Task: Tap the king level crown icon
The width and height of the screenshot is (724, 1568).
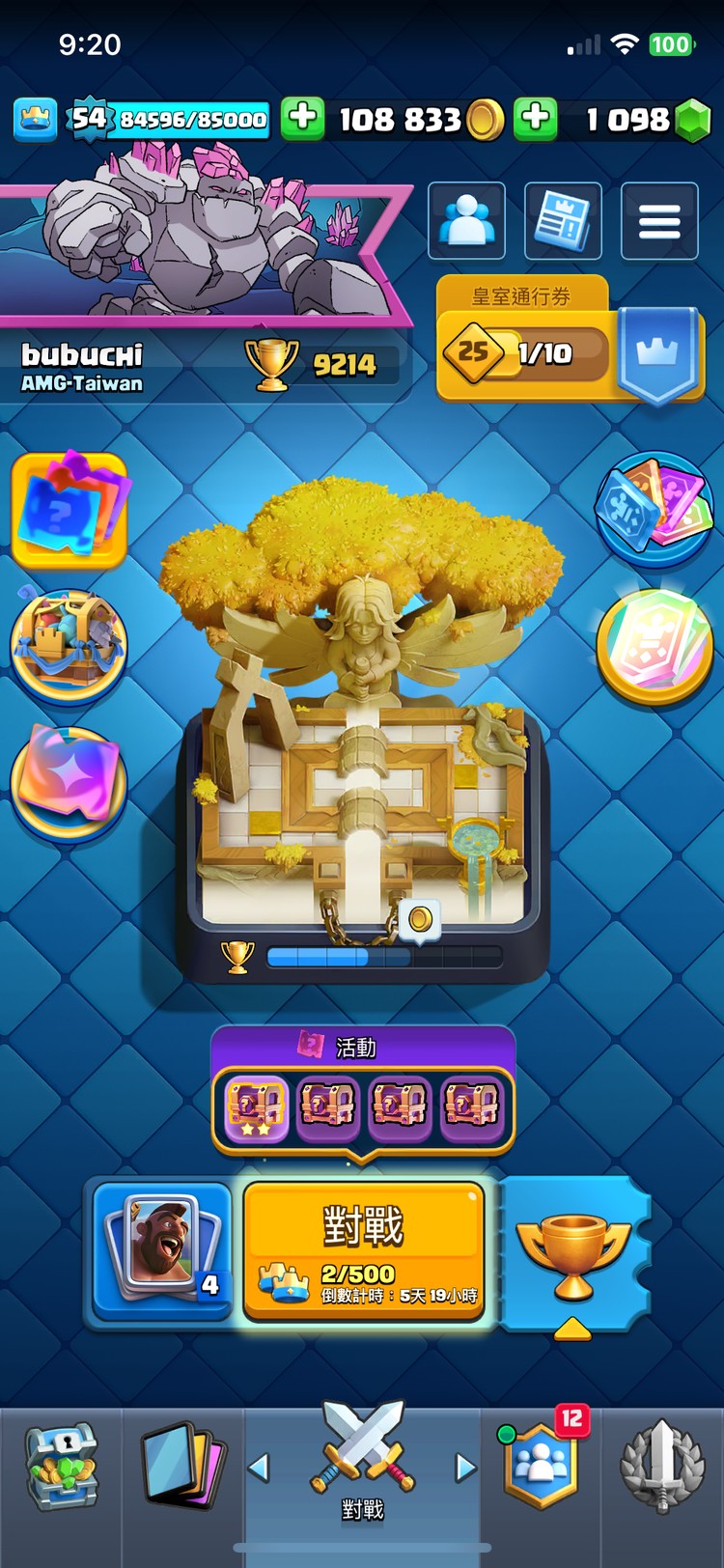Action: 35,119
